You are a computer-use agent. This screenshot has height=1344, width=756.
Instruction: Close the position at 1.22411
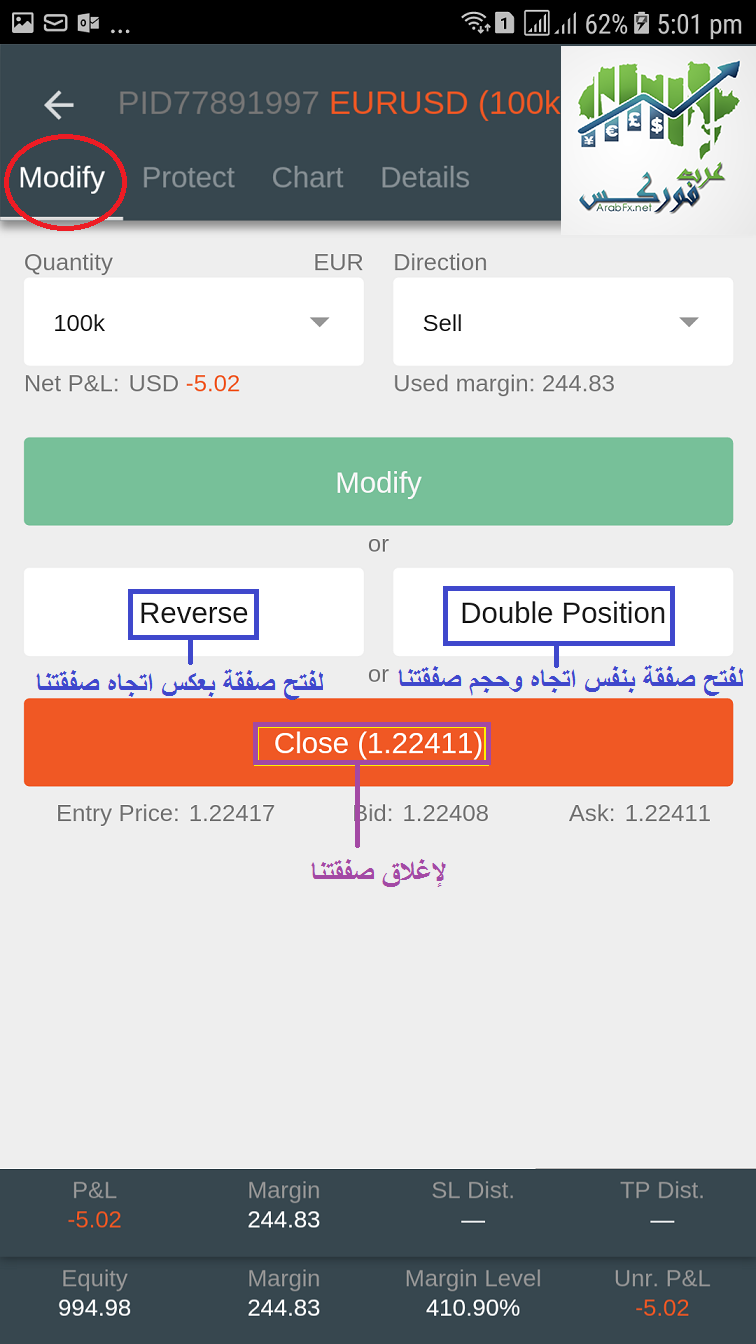pos(378,743)
